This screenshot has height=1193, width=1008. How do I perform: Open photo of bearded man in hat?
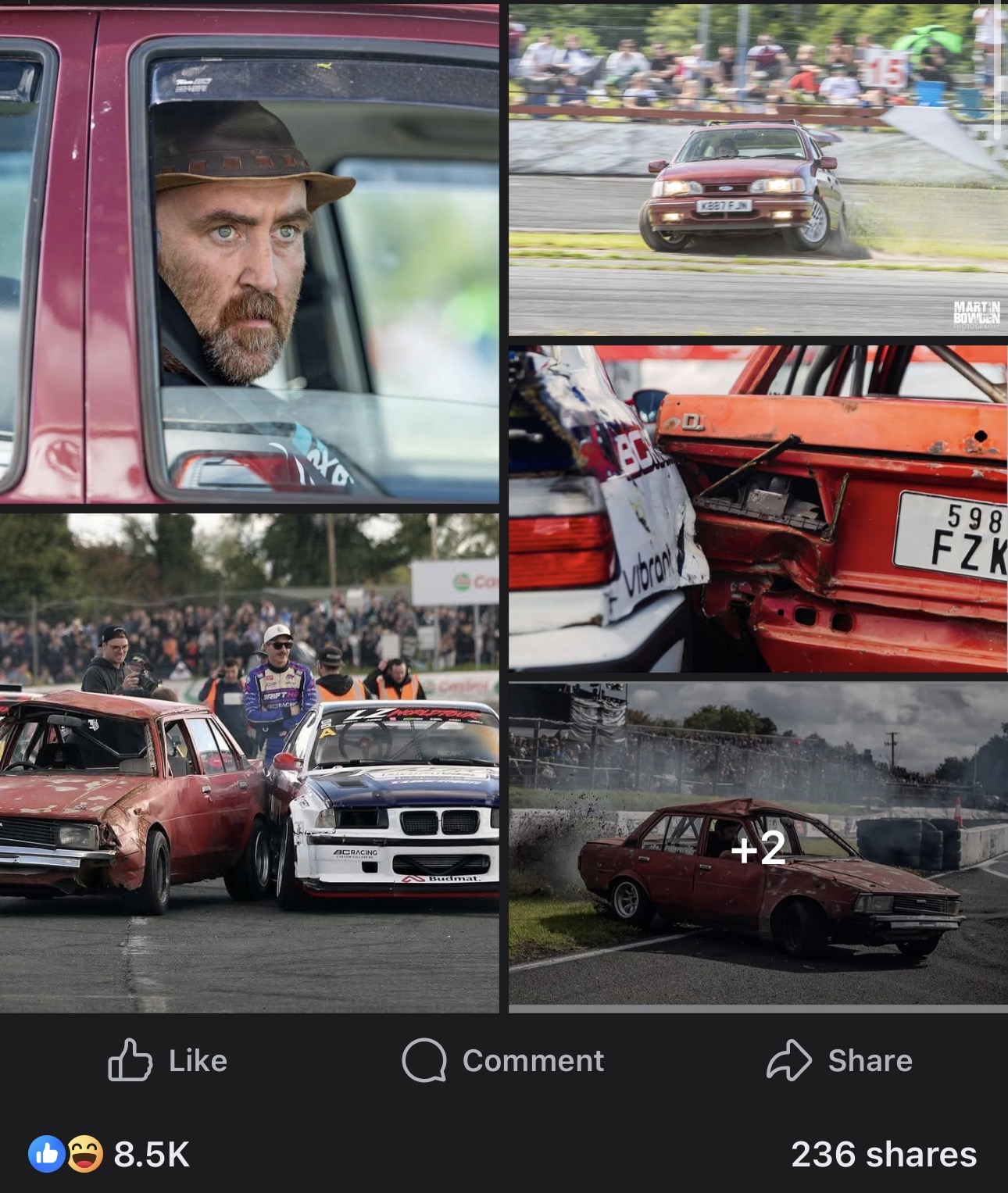point(248,254)
